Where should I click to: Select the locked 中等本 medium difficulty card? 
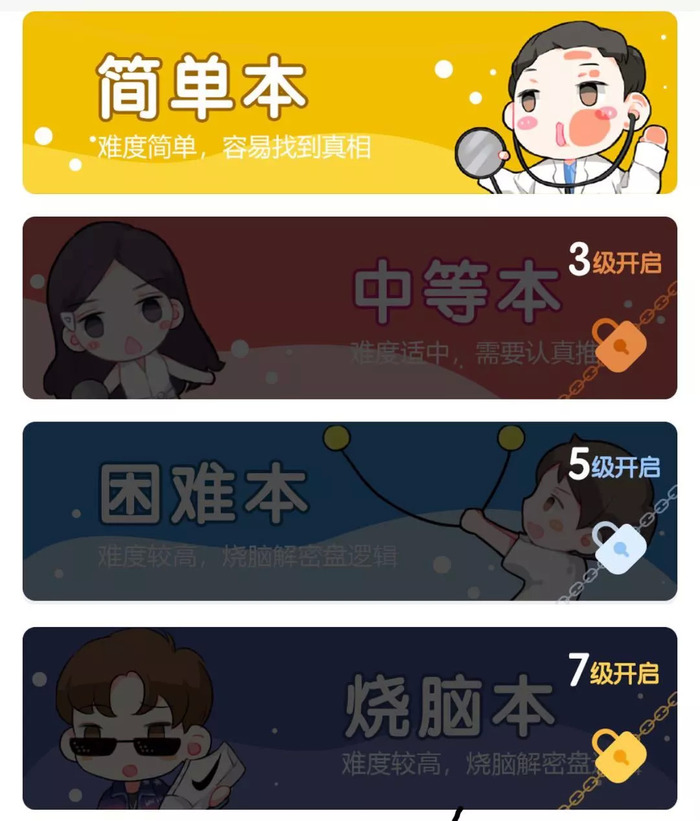tap(349, 307)
